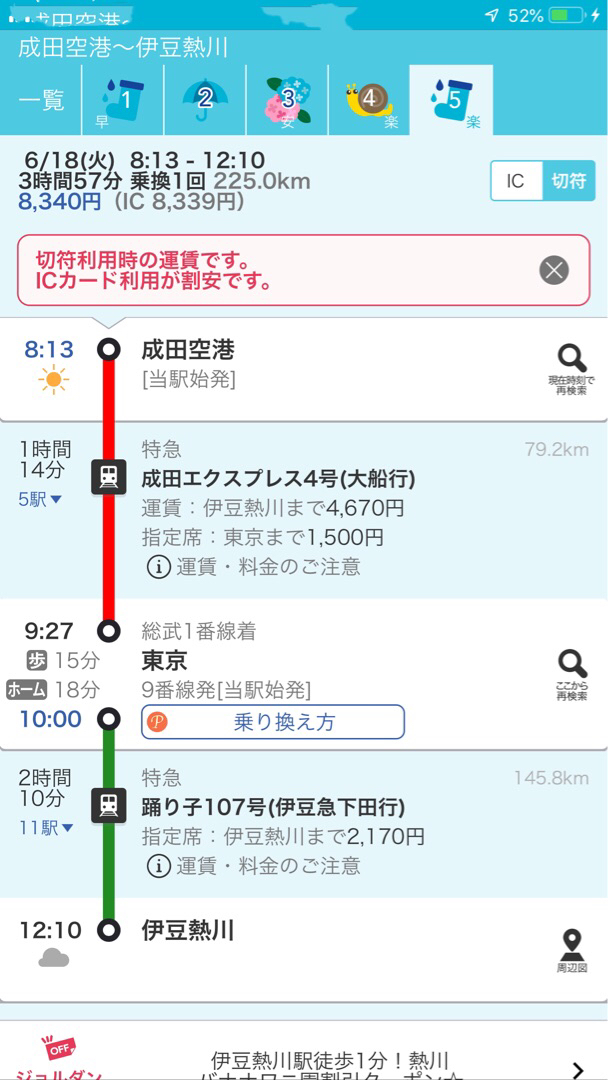Open the 乗り換え方 transfer guide

pos(273,722)
